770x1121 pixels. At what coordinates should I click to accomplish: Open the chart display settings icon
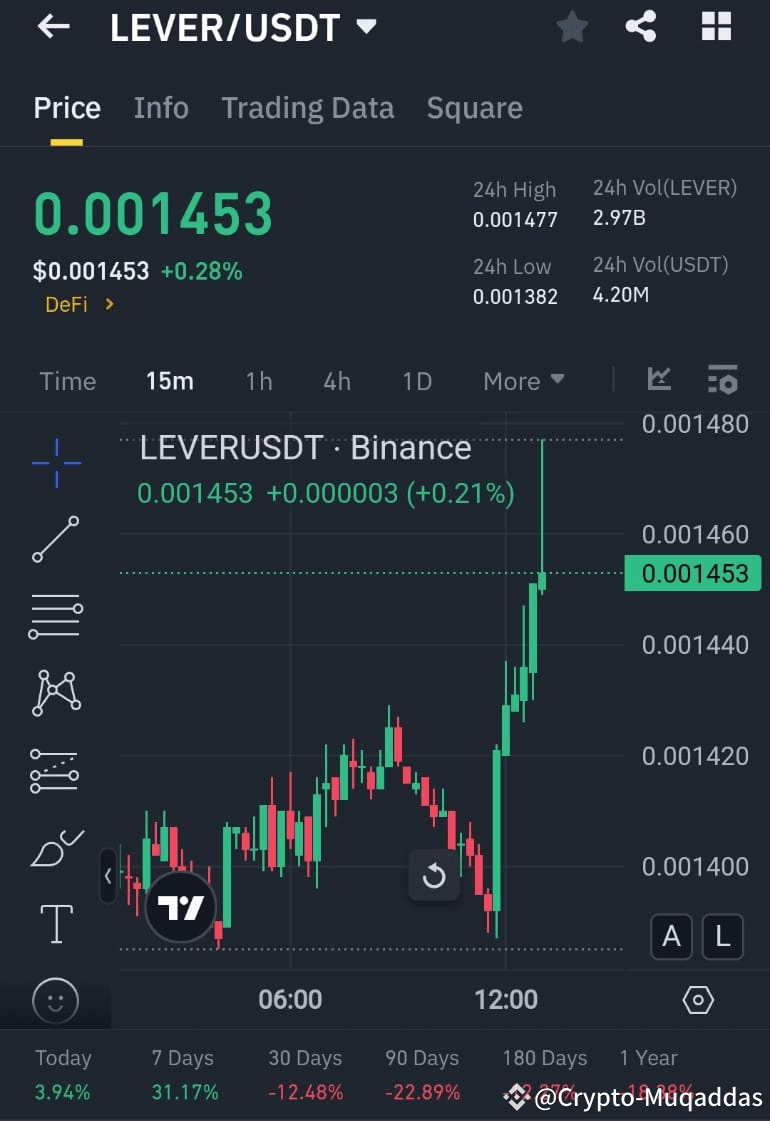pos(697,999)
